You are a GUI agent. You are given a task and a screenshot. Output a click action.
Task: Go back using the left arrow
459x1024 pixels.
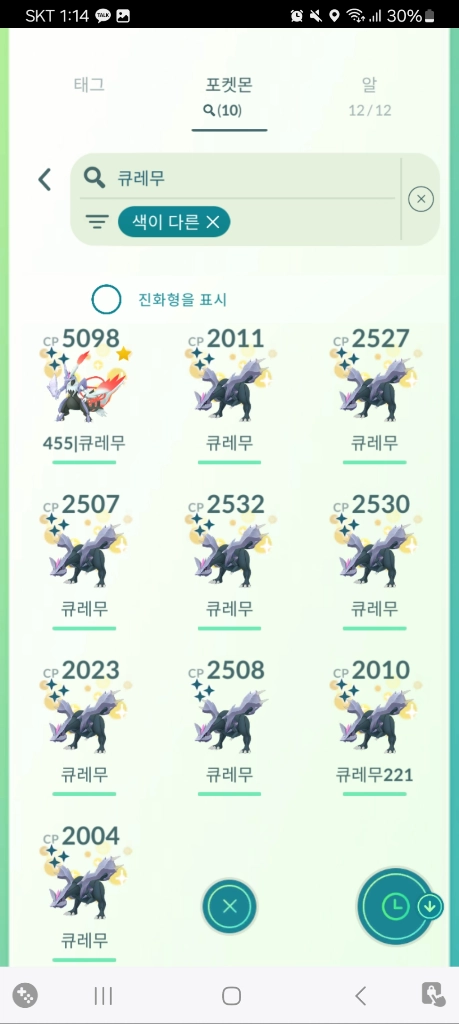[44, 179]
